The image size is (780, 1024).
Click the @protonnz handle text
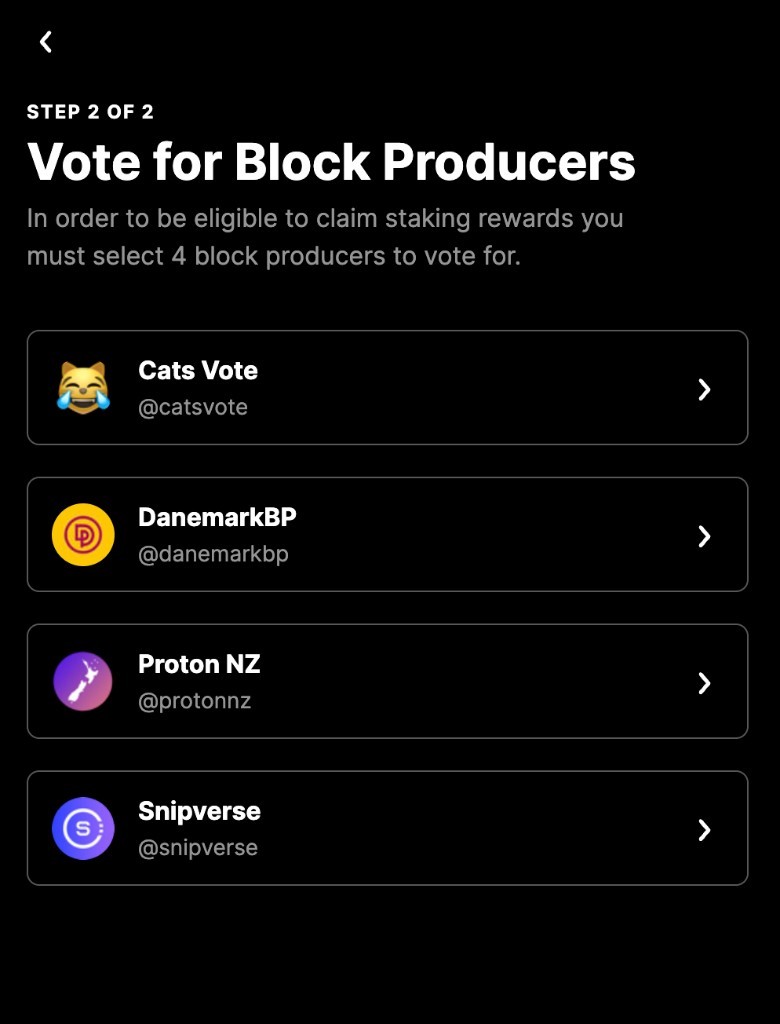(x=196, y=701)
